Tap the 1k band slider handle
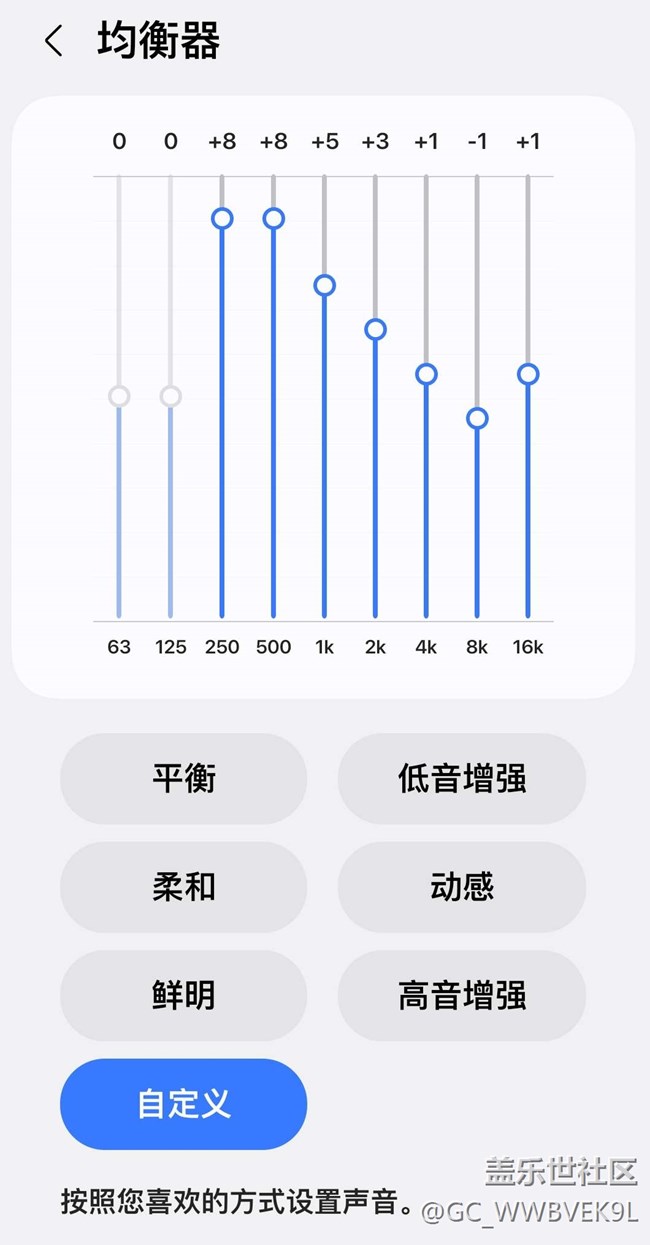The width and height of the screenshot is (650, 1245). (324, 285)
